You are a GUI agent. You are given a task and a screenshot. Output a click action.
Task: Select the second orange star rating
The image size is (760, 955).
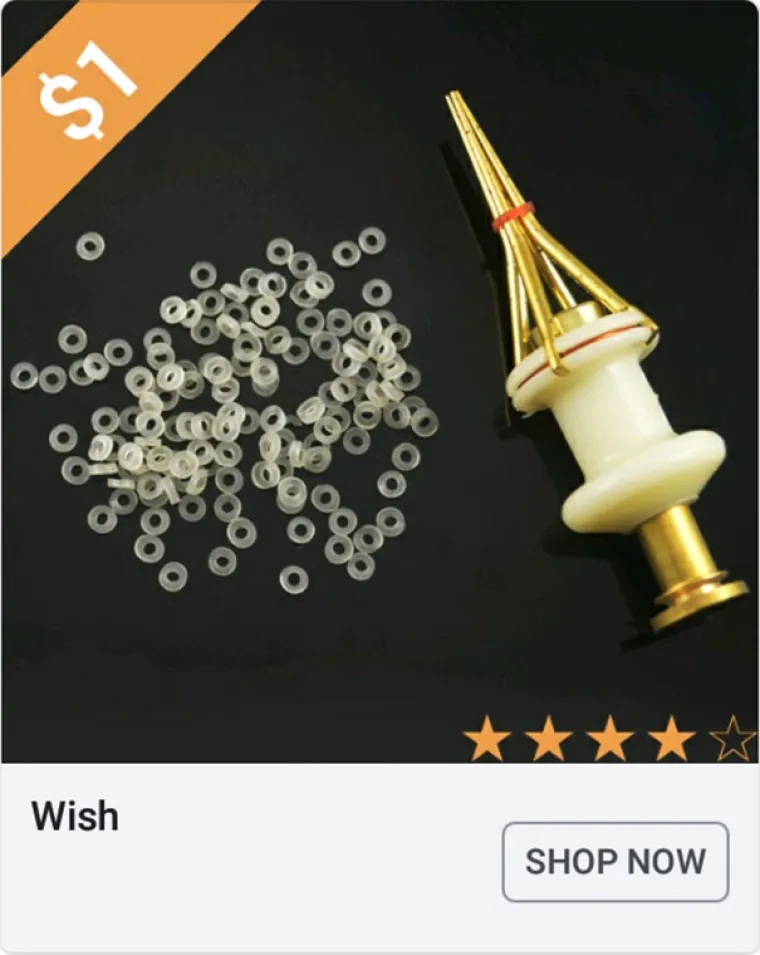pyautogui.click(x=550, y=735)
